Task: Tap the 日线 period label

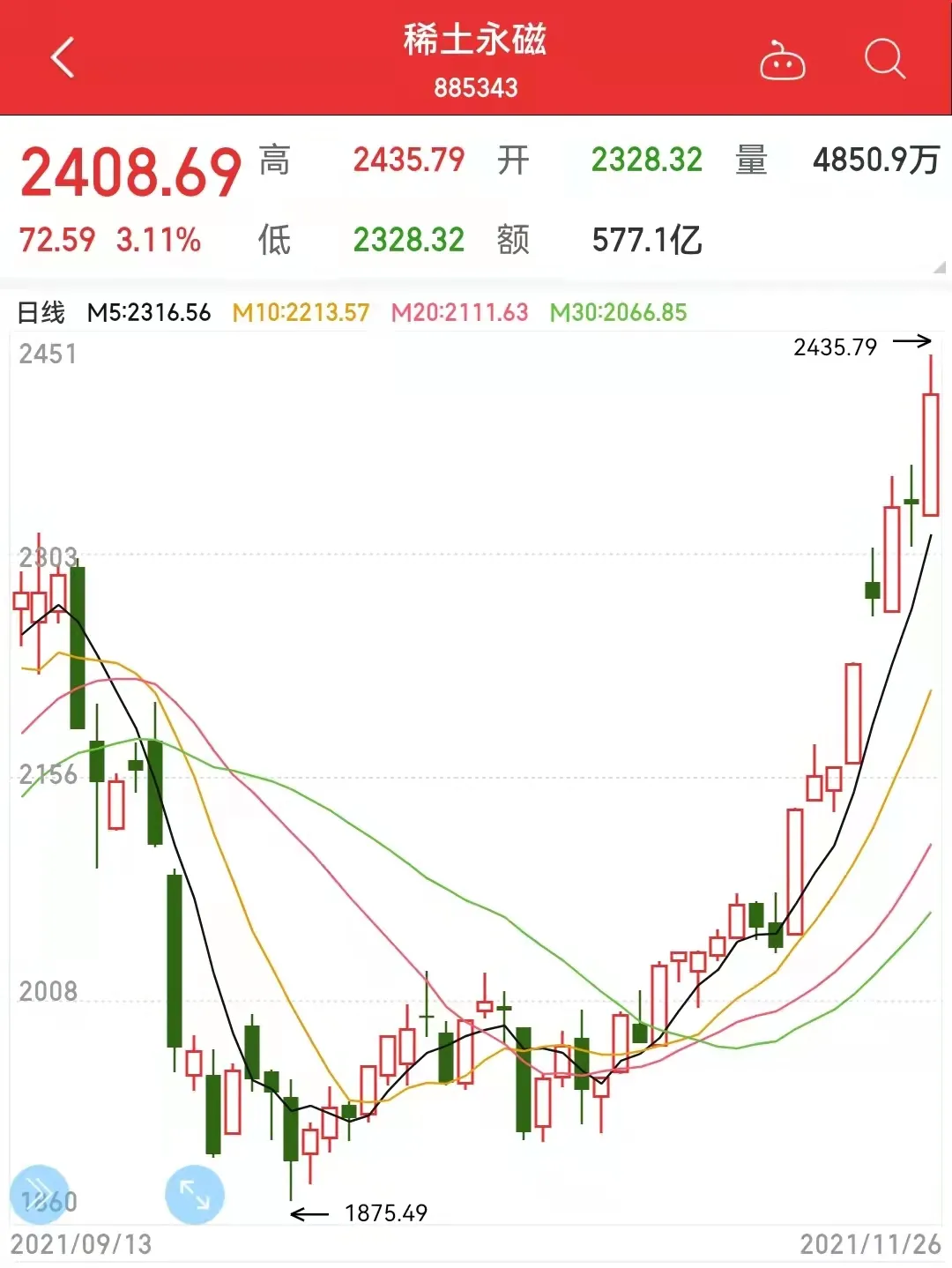Action: (x=41, y=312)
